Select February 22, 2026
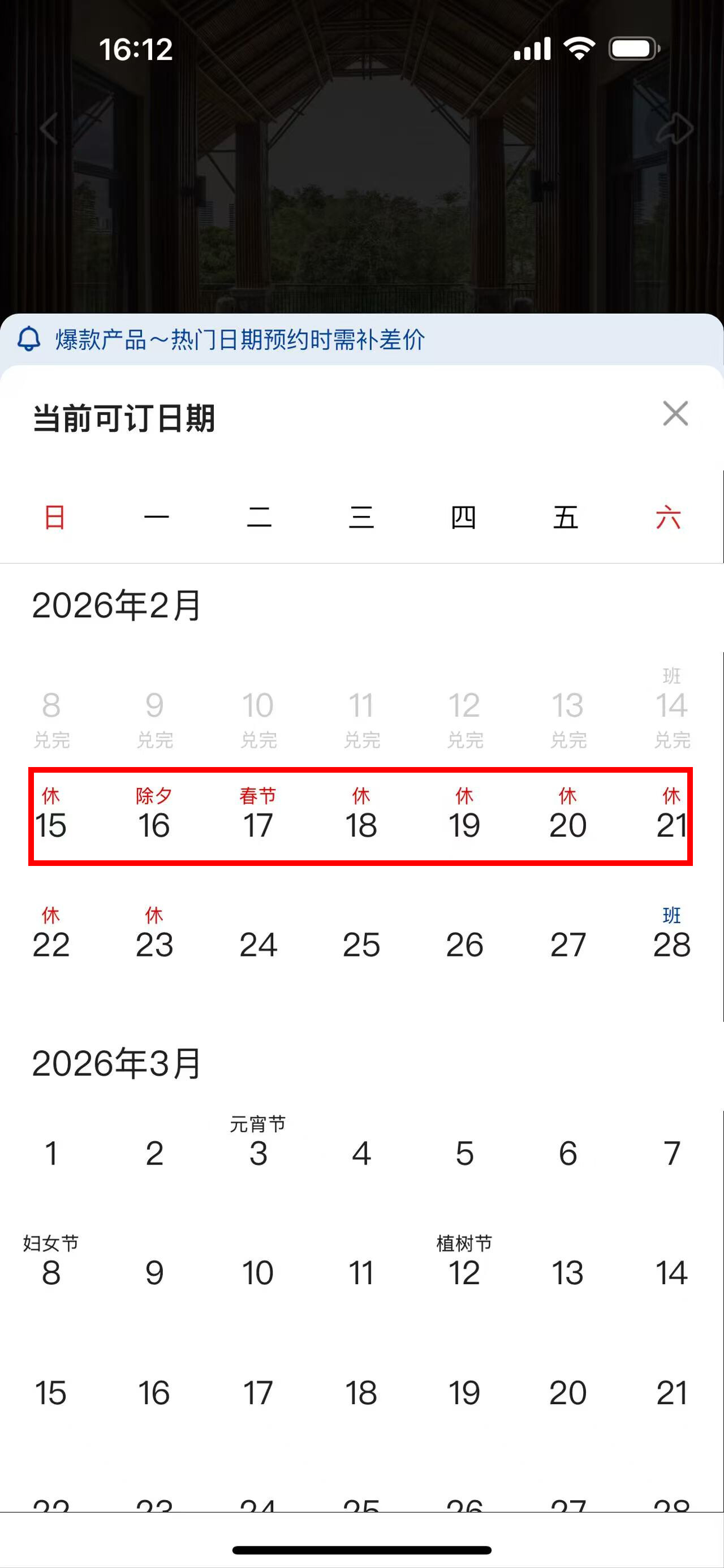 tap(51, 944)
